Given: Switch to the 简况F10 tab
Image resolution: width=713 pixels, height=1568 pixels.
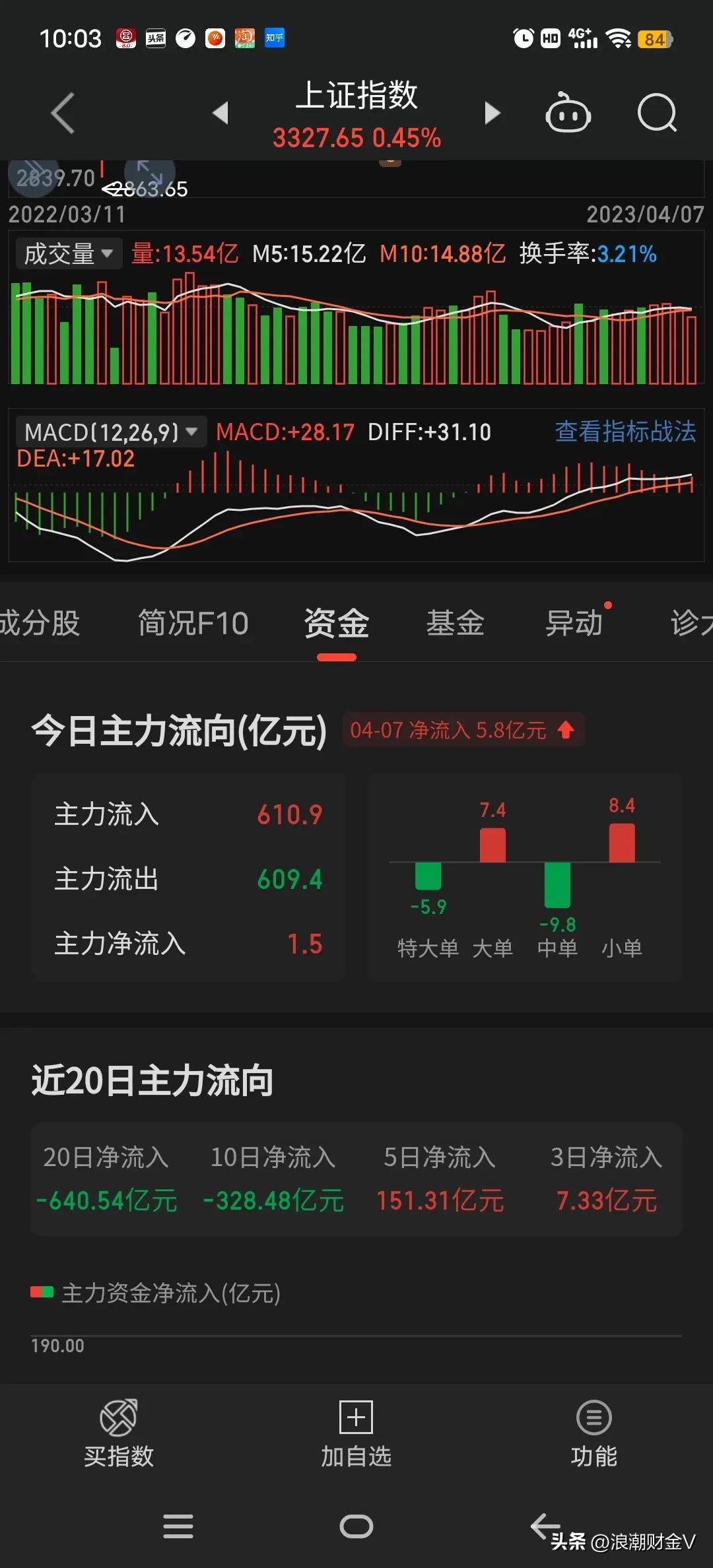Looking at the screenshot, I should tap(193, 623).
